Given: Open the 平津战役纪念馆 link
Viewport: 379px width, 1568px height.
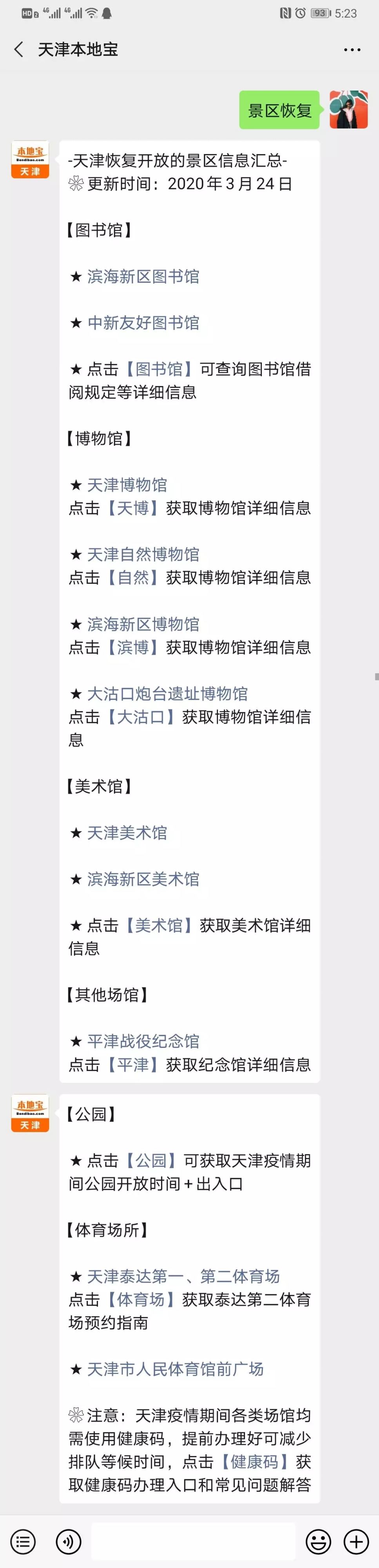Looking at the screenshot, I should pyautogui.click(x=143, y=1041).
